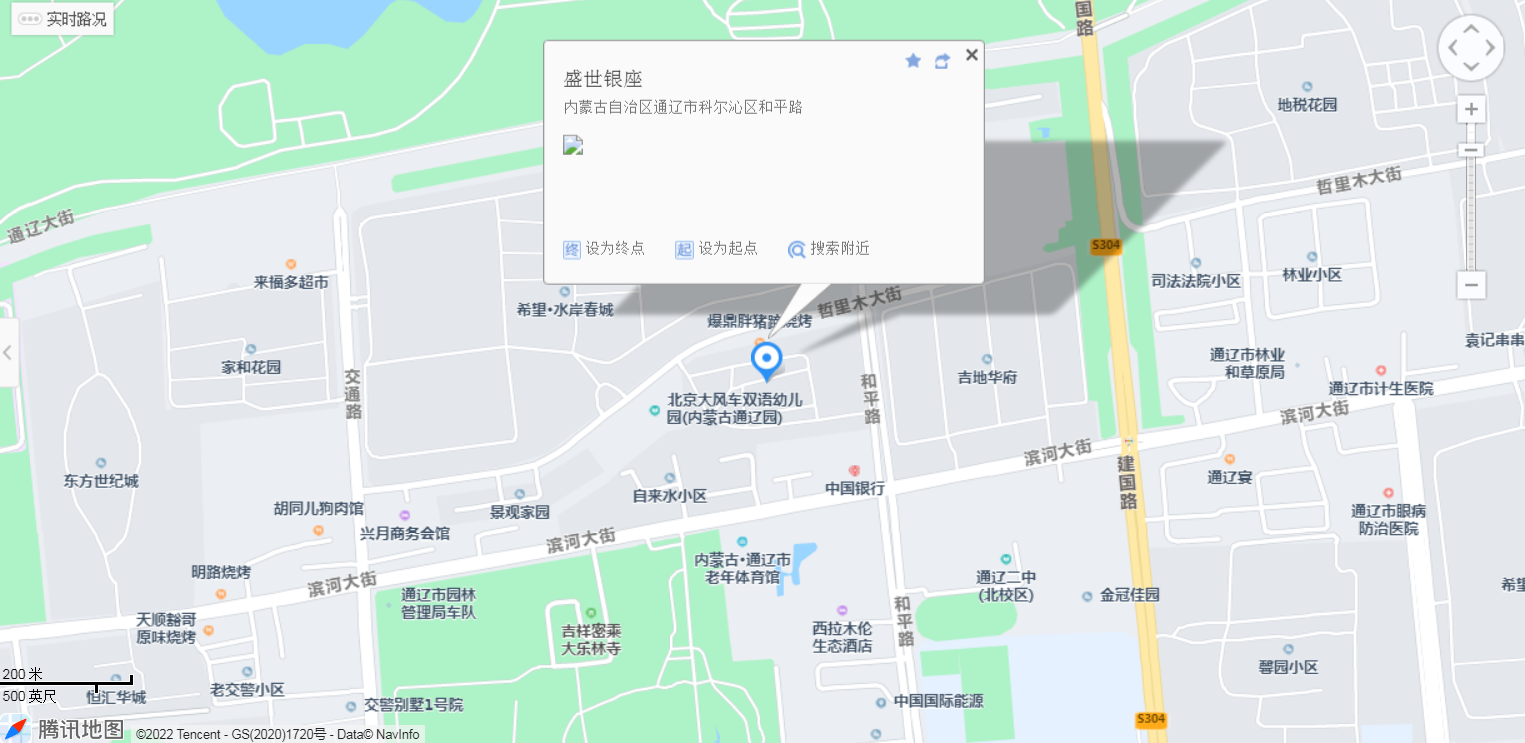Select 设为终点 to set the destination
This screenshot has height=743, width=1525.
(x=604, y=249)
